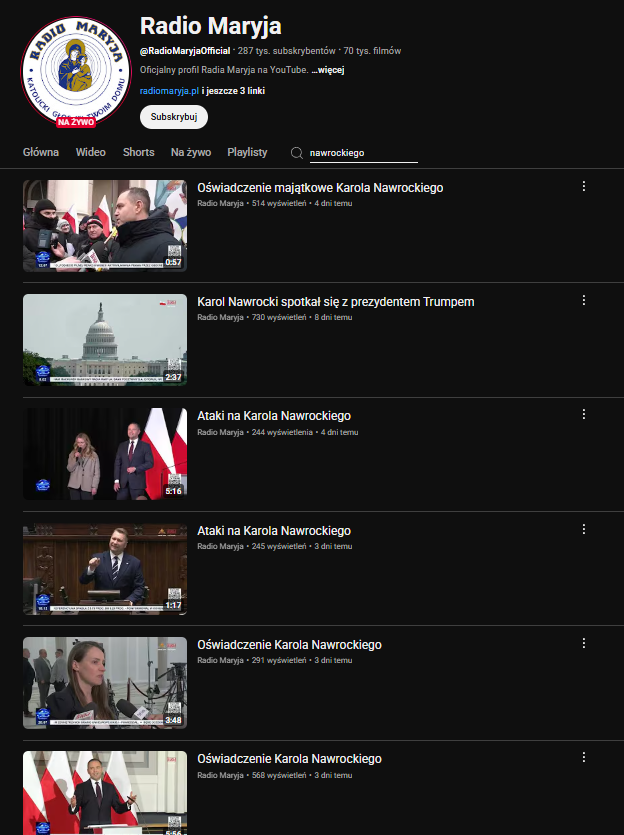The image size is (624, 835).
Task: Open the Playlisty tab
Action: [247, 152]
